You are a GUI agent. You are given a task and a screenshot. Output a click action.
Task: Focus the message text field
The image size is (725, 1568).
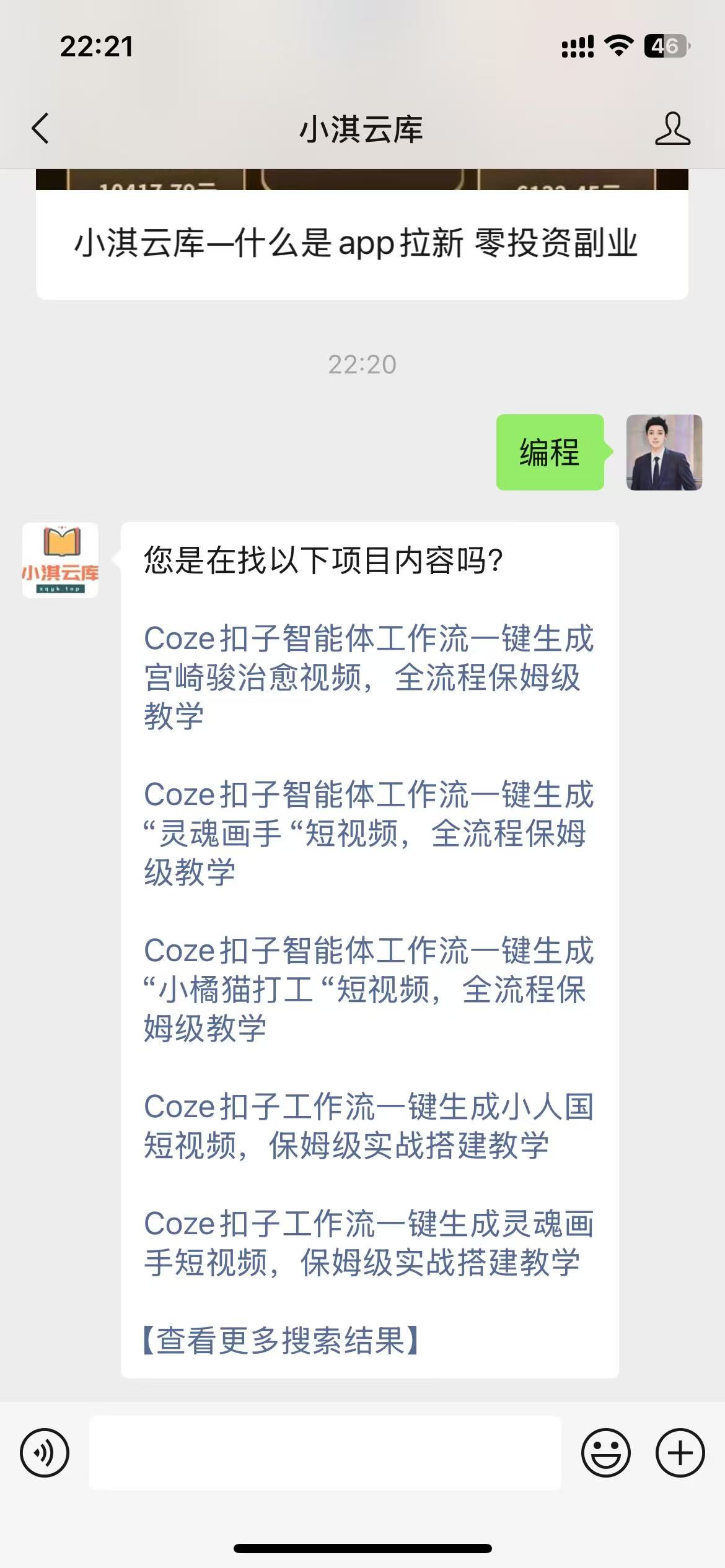tap(325, 1453)
